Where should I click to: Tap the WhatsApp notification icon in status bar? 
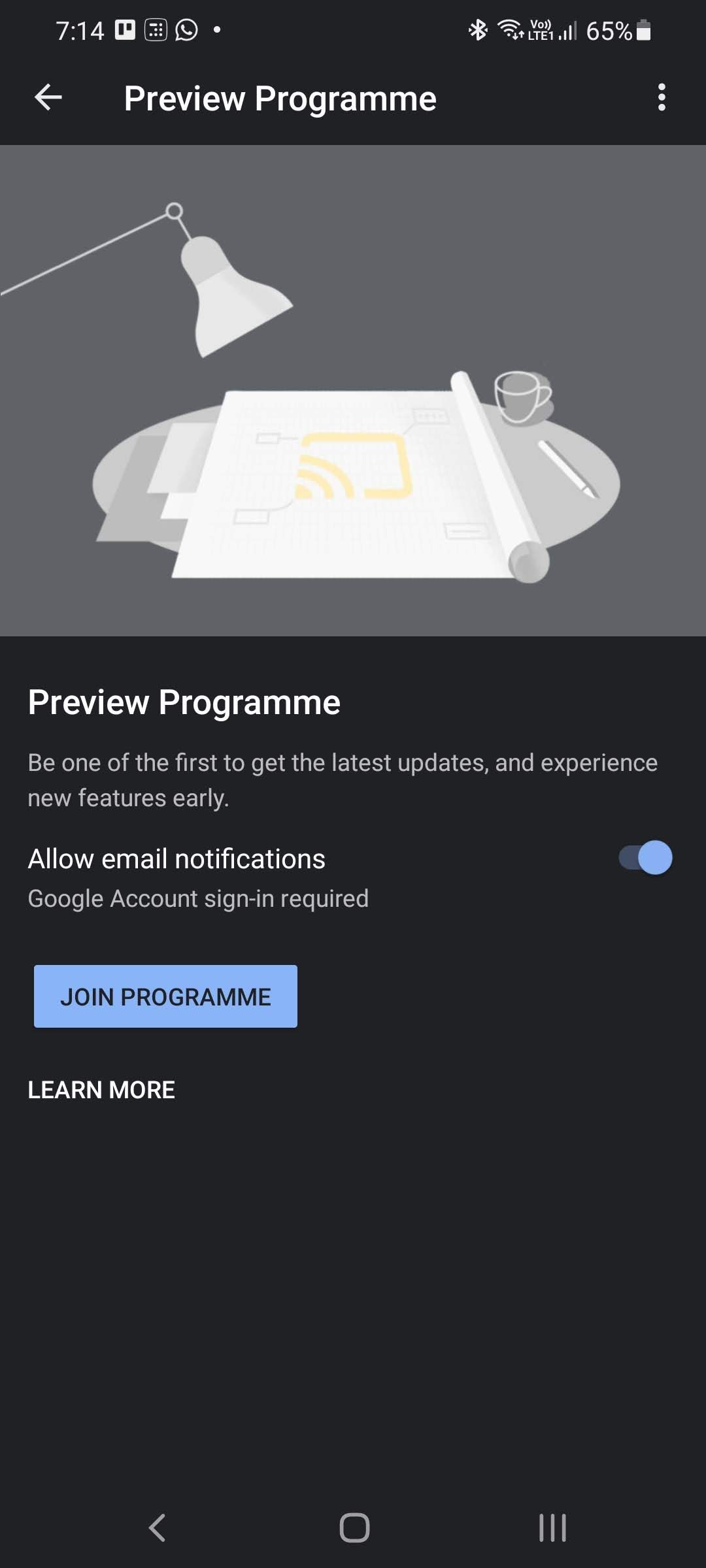186,30
